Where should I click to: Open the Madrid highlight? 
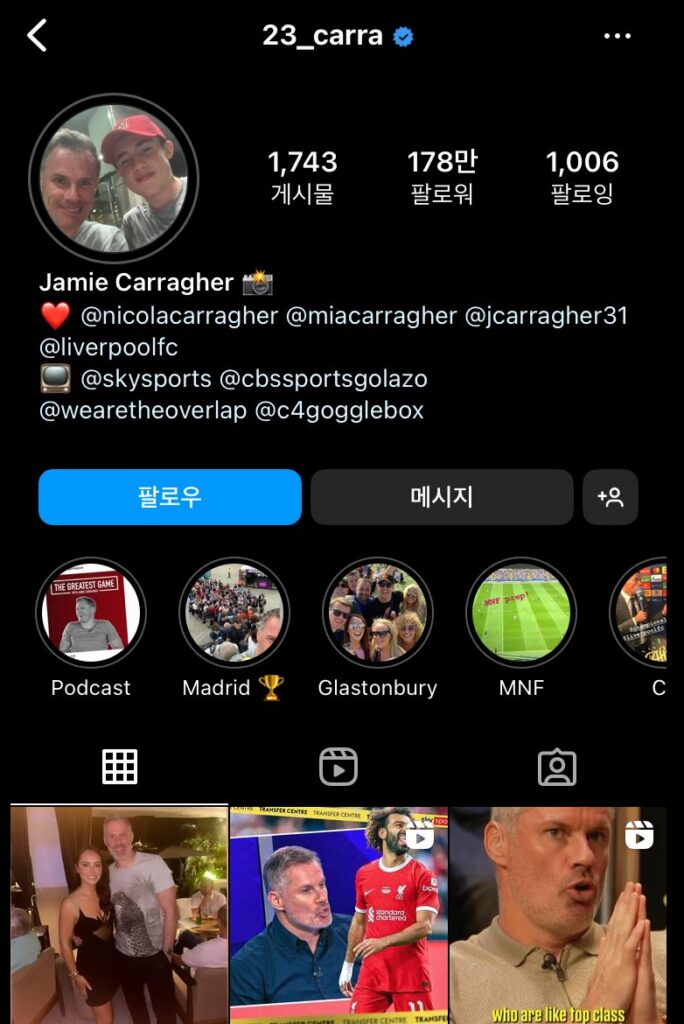click(x=234, y=612)
